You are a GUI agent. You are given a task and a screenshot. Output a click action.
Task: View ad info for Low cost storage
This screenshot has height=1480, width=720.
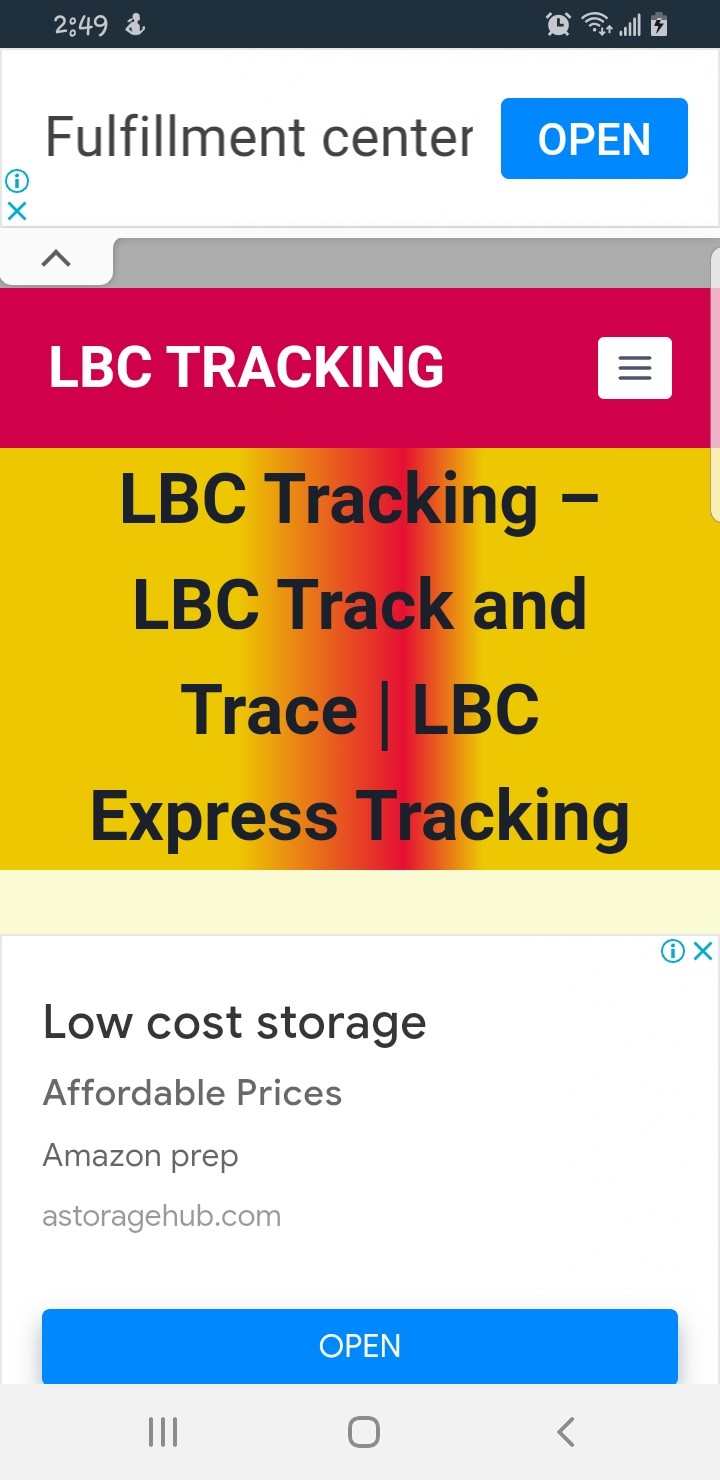pyautogui.click(x=673, y=951)
